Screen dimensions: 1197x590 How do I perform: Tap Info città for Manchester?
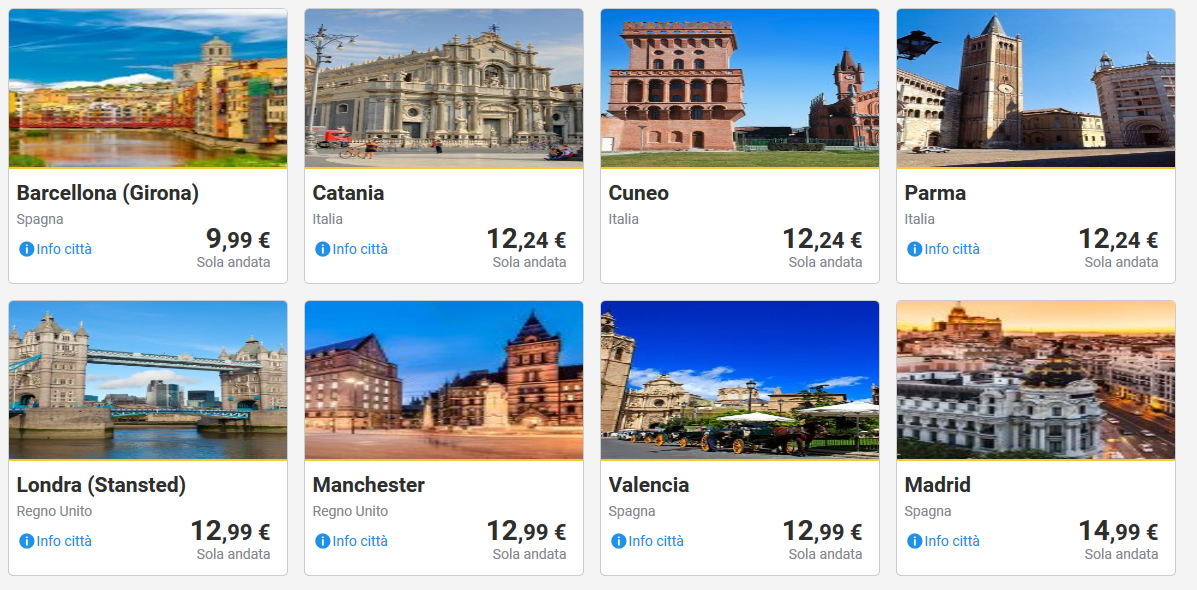[352, 541]
